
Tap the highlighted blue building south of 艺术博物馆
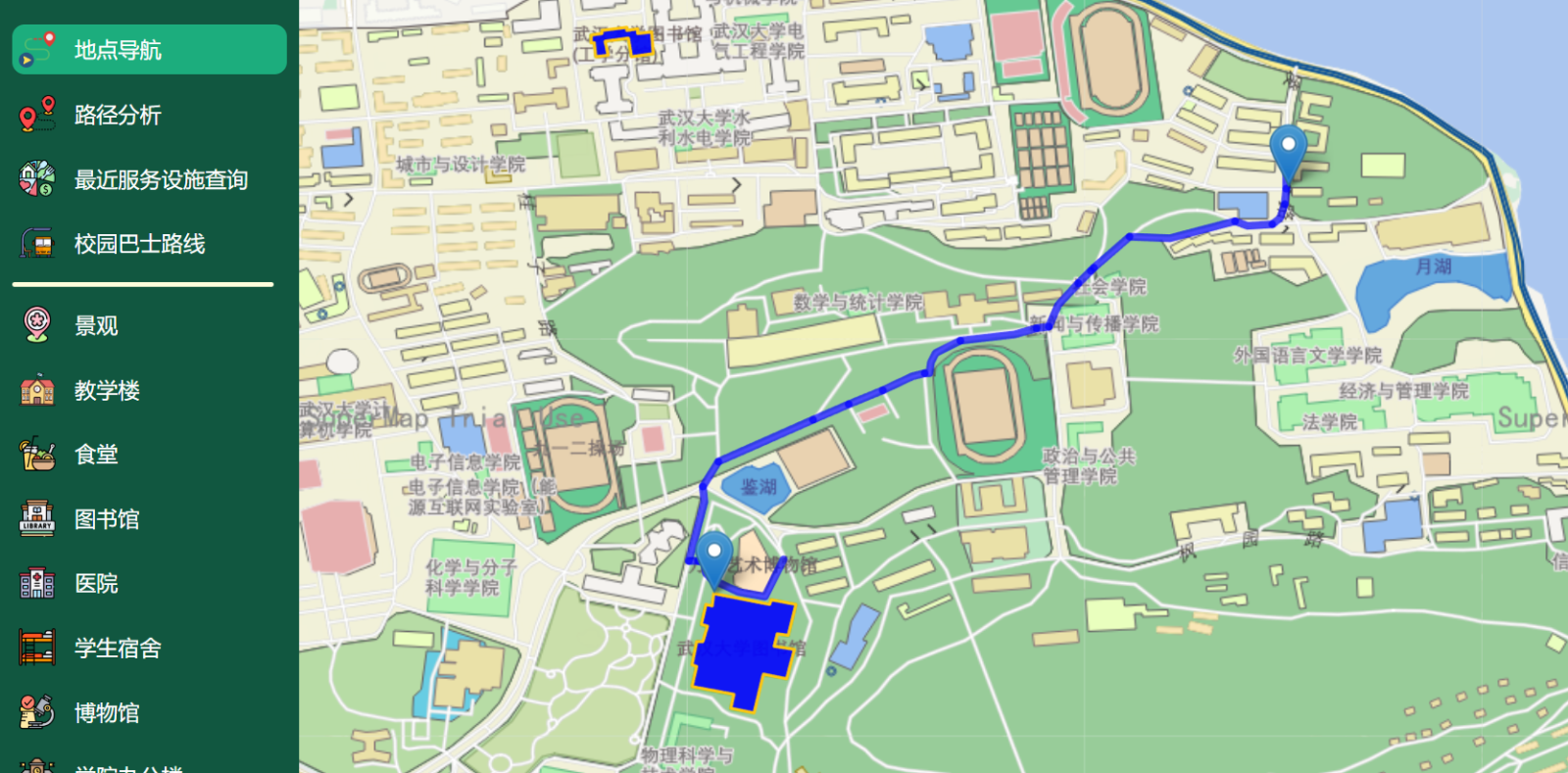pos(742,647)
